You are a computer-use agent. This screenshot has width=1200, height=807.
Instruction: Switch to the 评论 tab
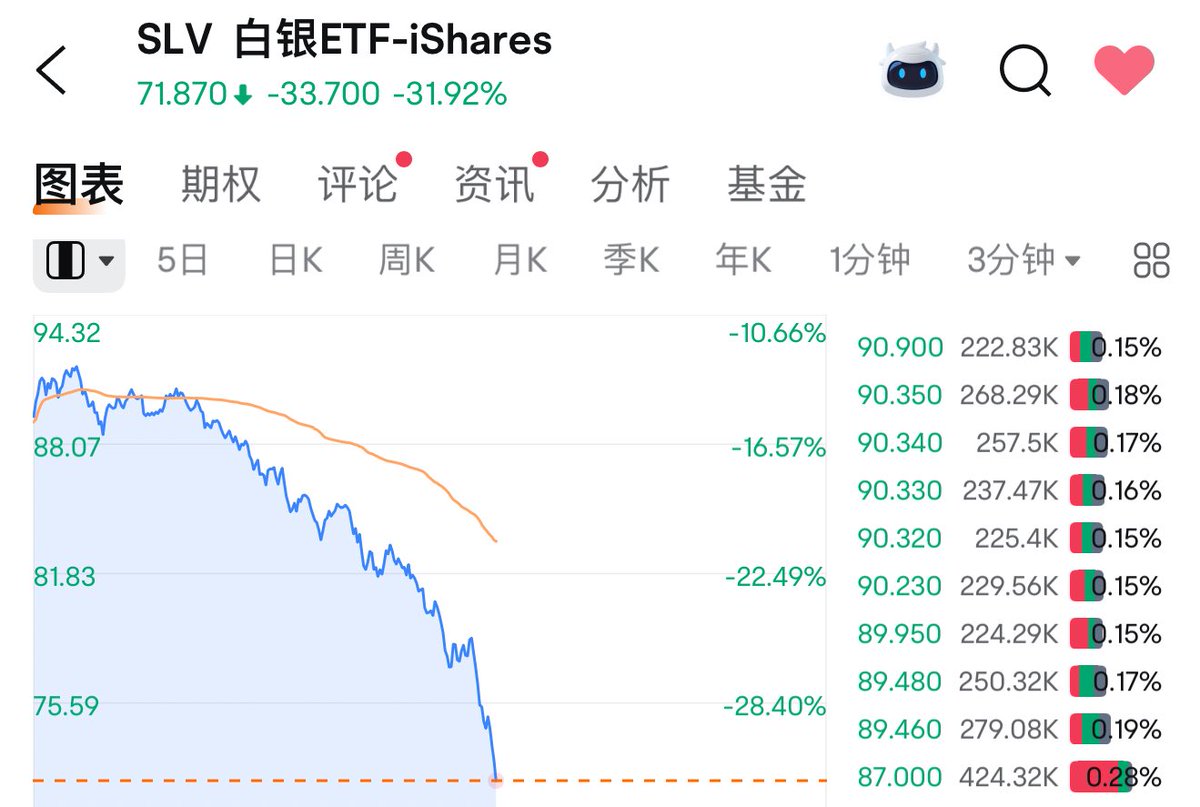pyautogui.click(x=357, y=185)
